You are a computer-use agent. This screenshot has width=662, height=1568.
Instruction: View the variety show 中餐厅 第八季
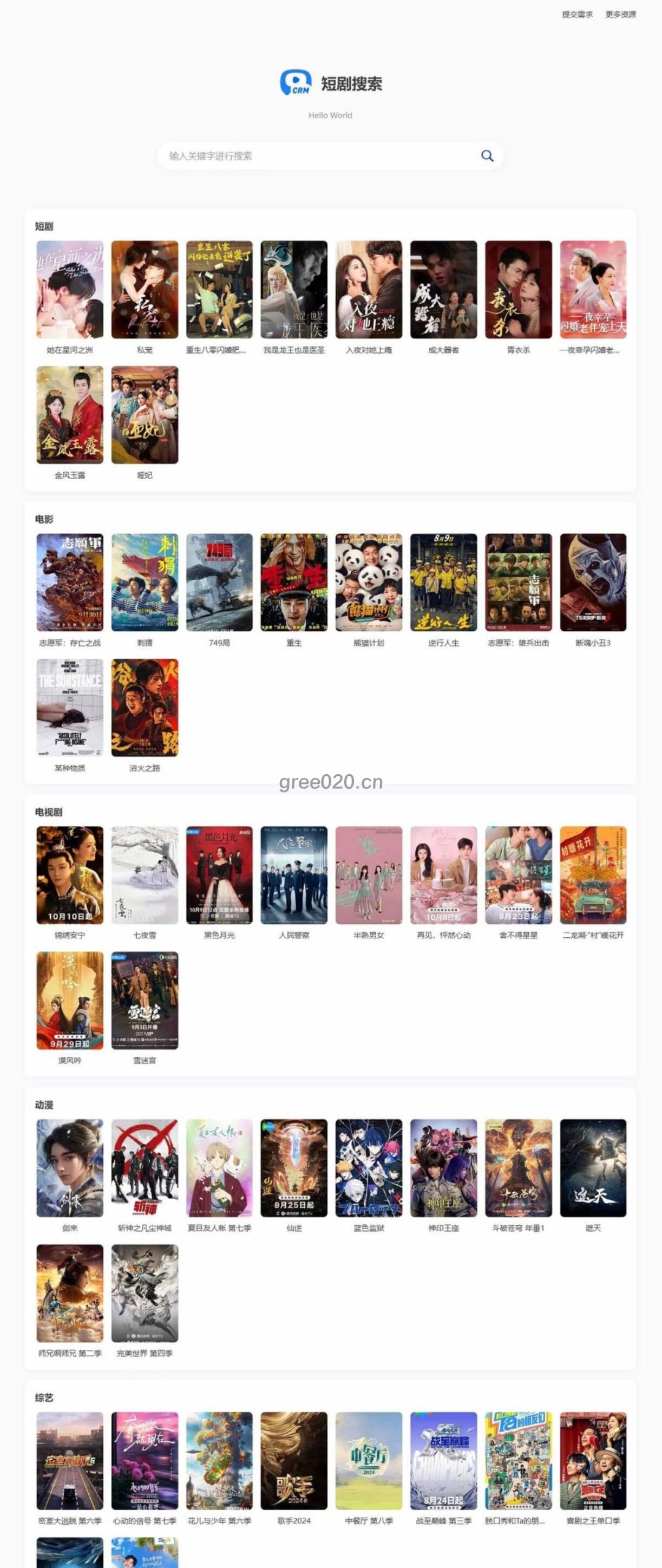click(x=369, y=1461)
